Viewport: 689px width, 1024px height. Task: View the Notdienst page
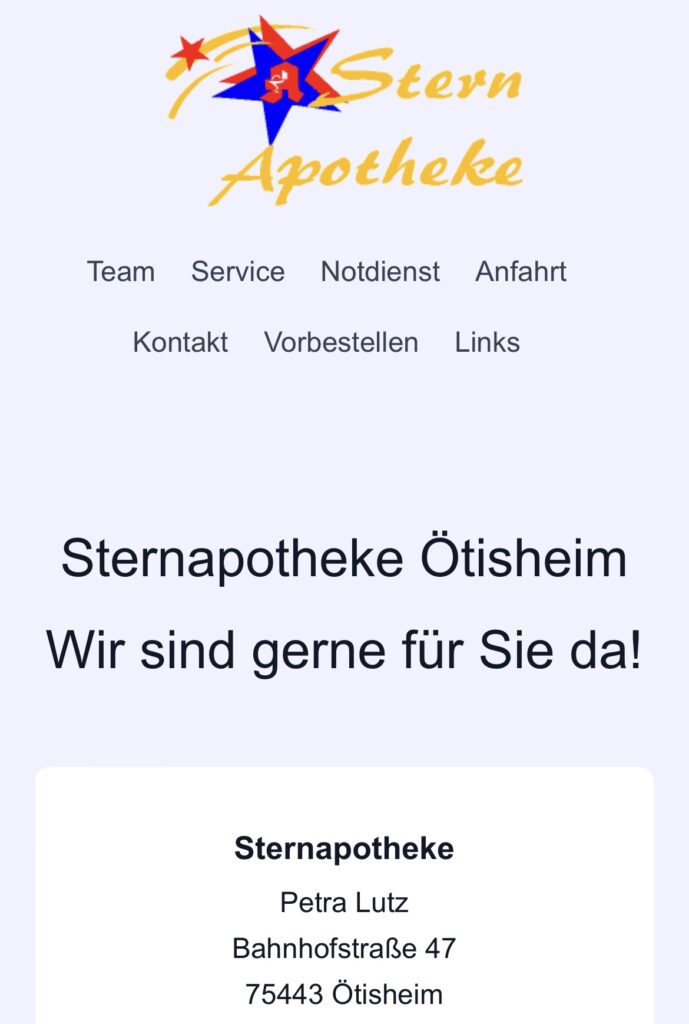click(380, 272)
